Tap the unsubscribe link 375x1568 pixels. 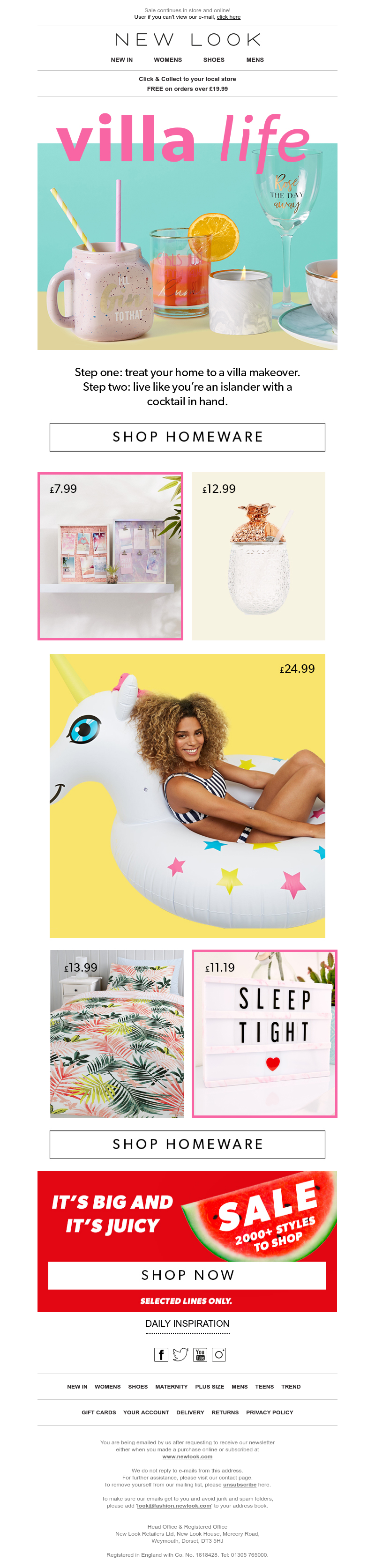tap(239, 1485)
